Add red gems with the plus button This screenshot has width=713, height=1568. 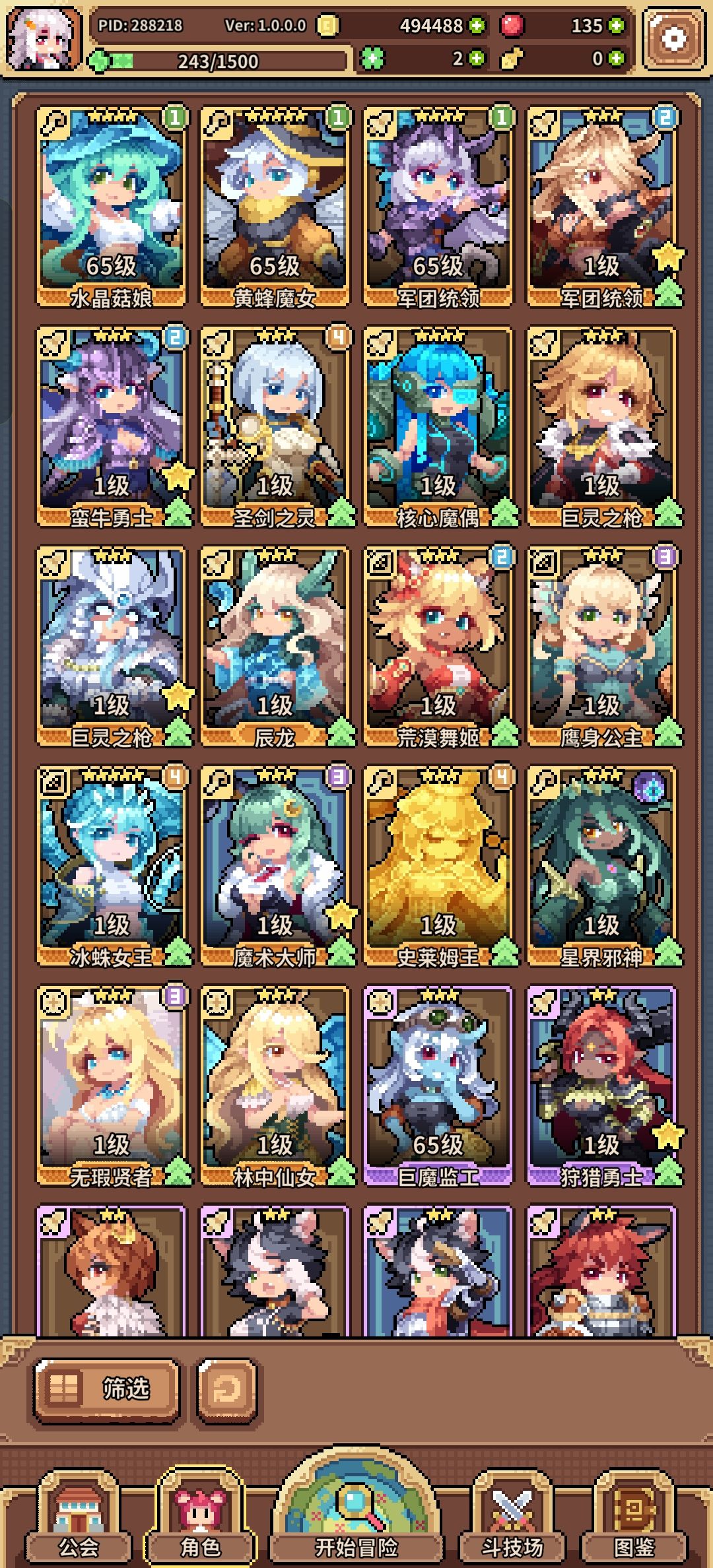[x=616, y=26]
